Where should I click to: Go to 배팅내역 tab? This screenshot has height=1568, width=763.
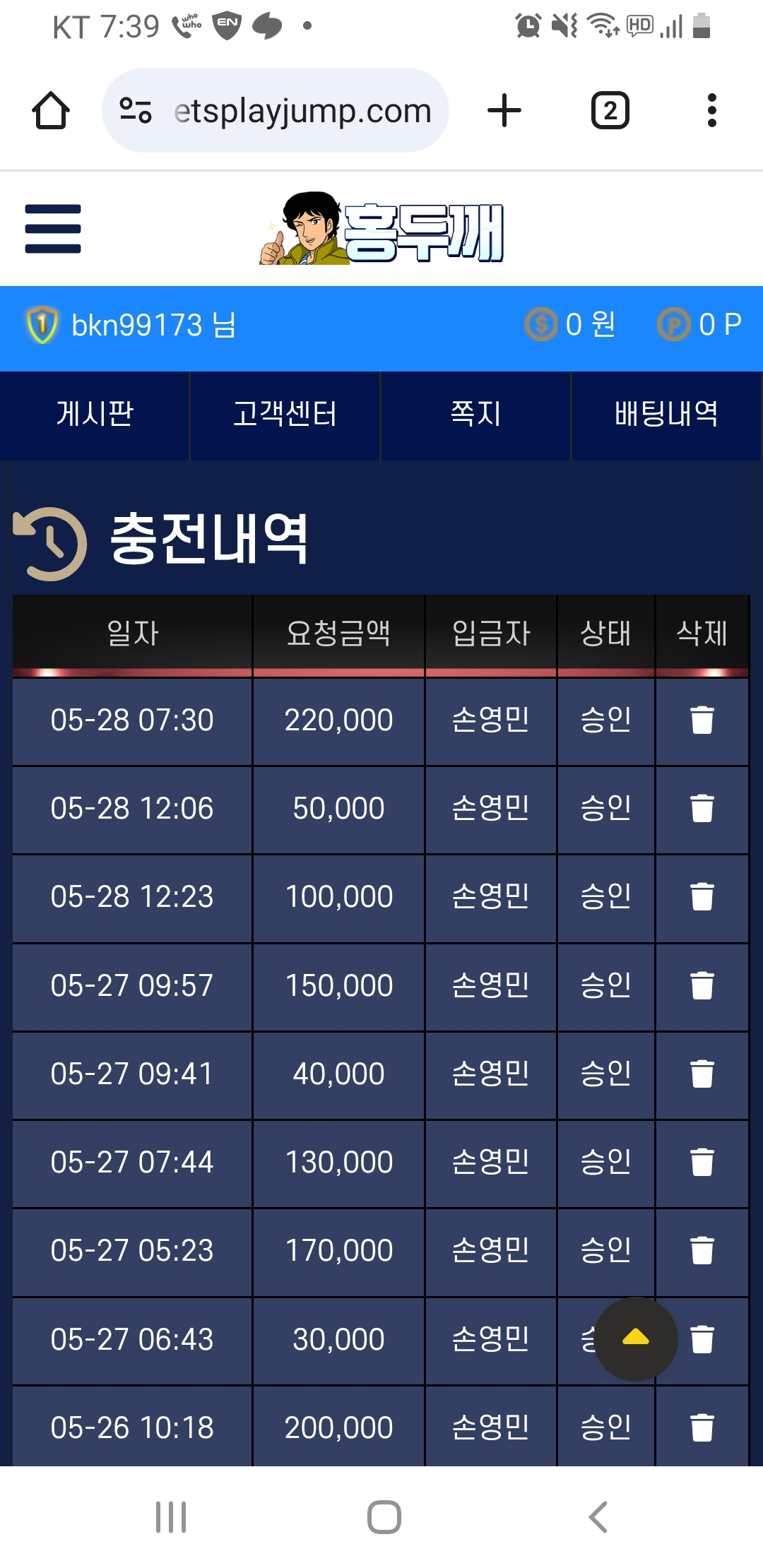pyautogui.click(x=666, y=415)
